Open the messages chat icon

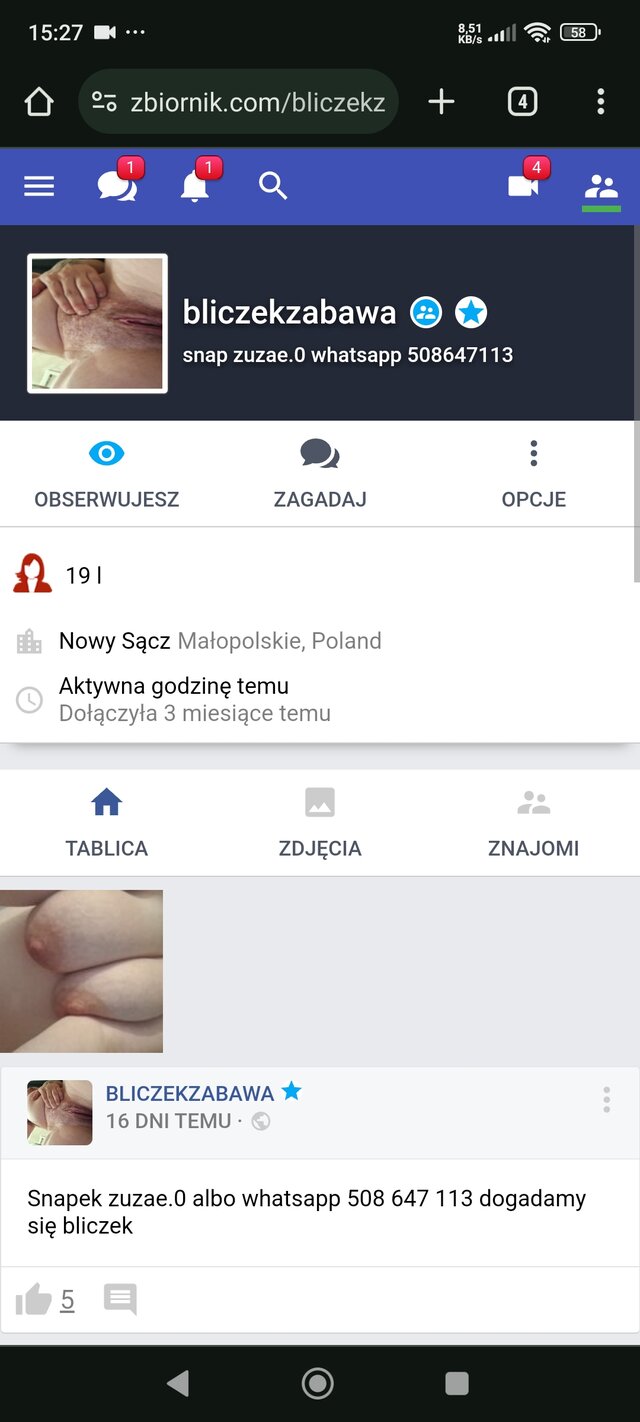click(117, 186)
